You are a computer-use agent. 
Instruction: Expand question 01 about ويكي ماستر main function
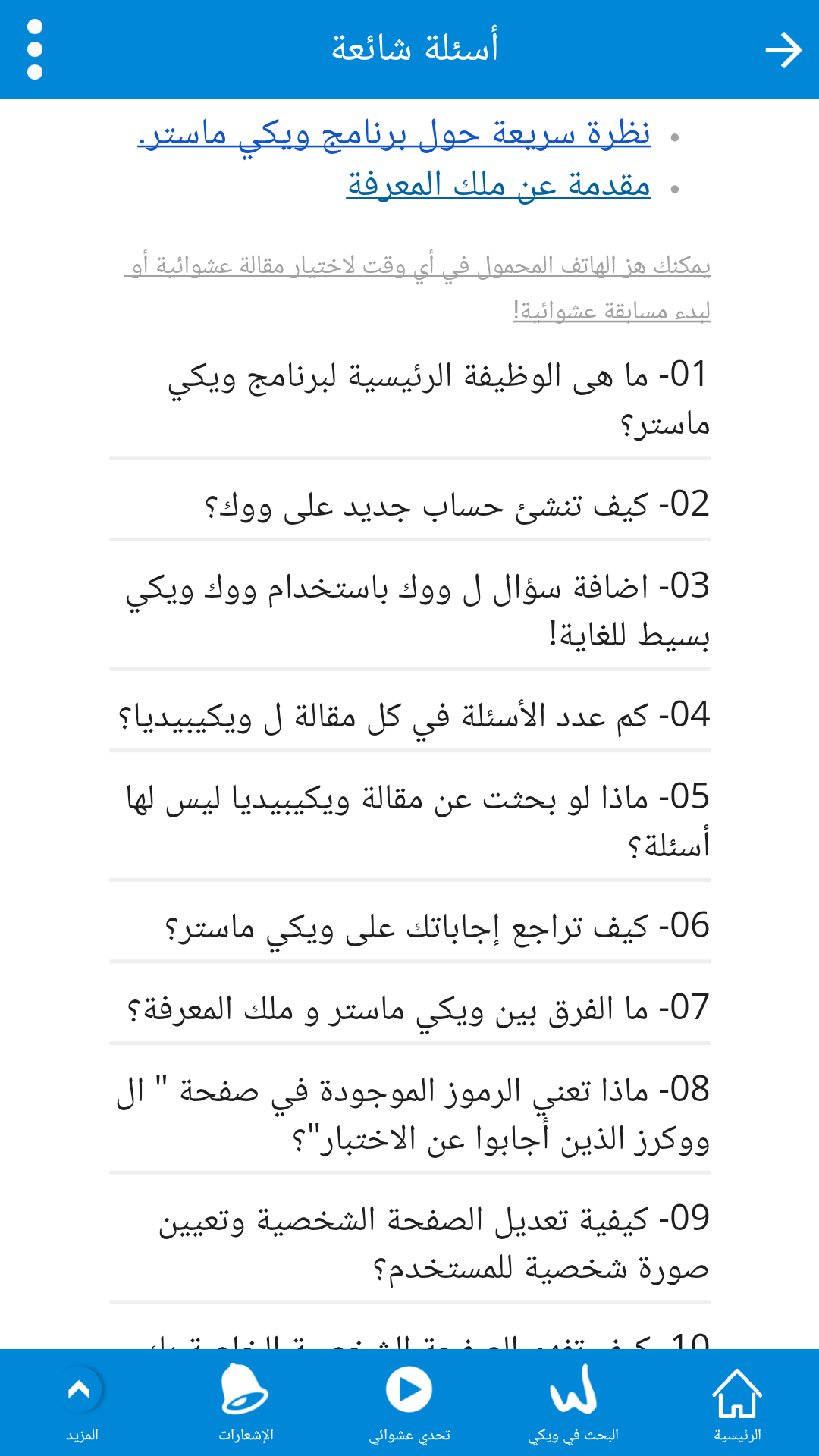409,400
